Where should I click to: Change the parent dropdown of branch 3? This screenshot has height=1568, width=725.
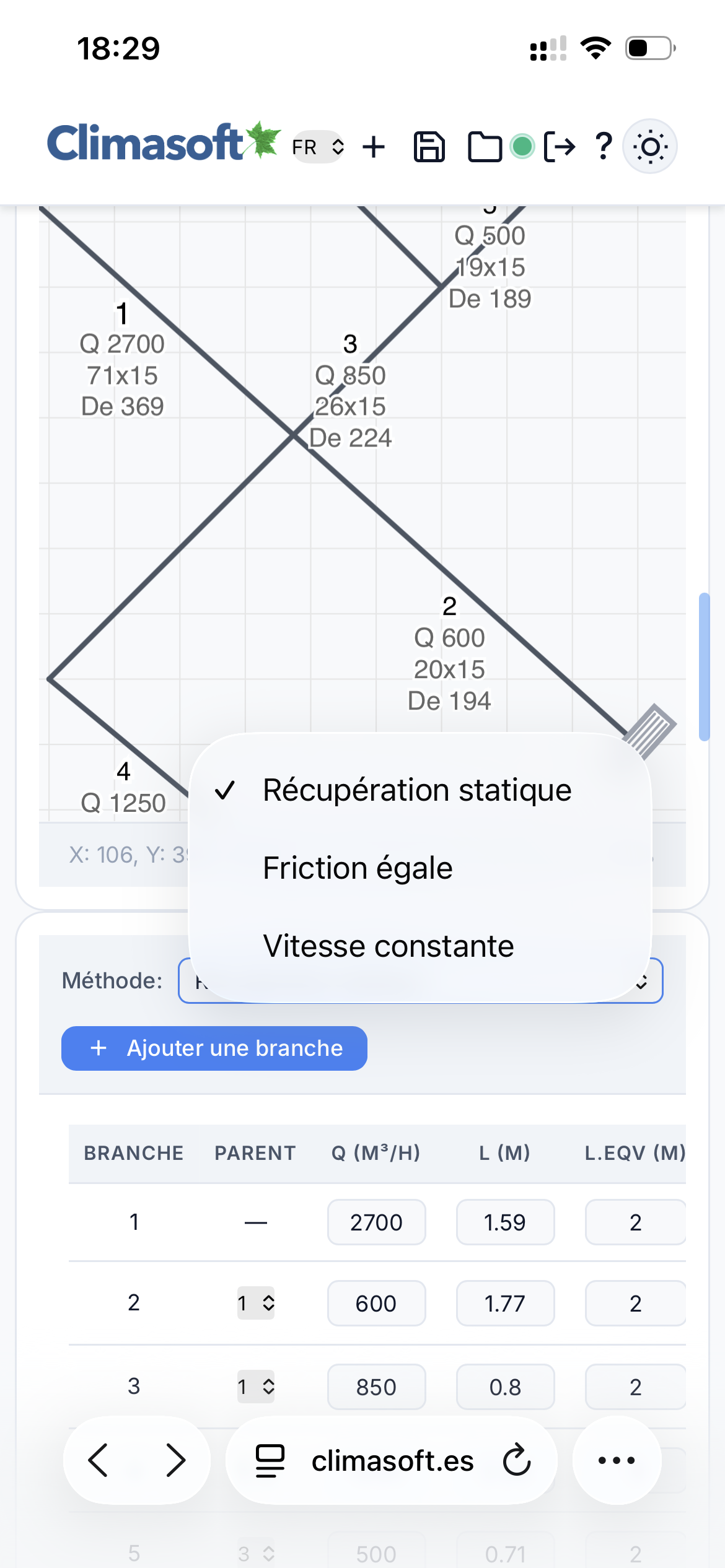click(x=255, y=1387)
